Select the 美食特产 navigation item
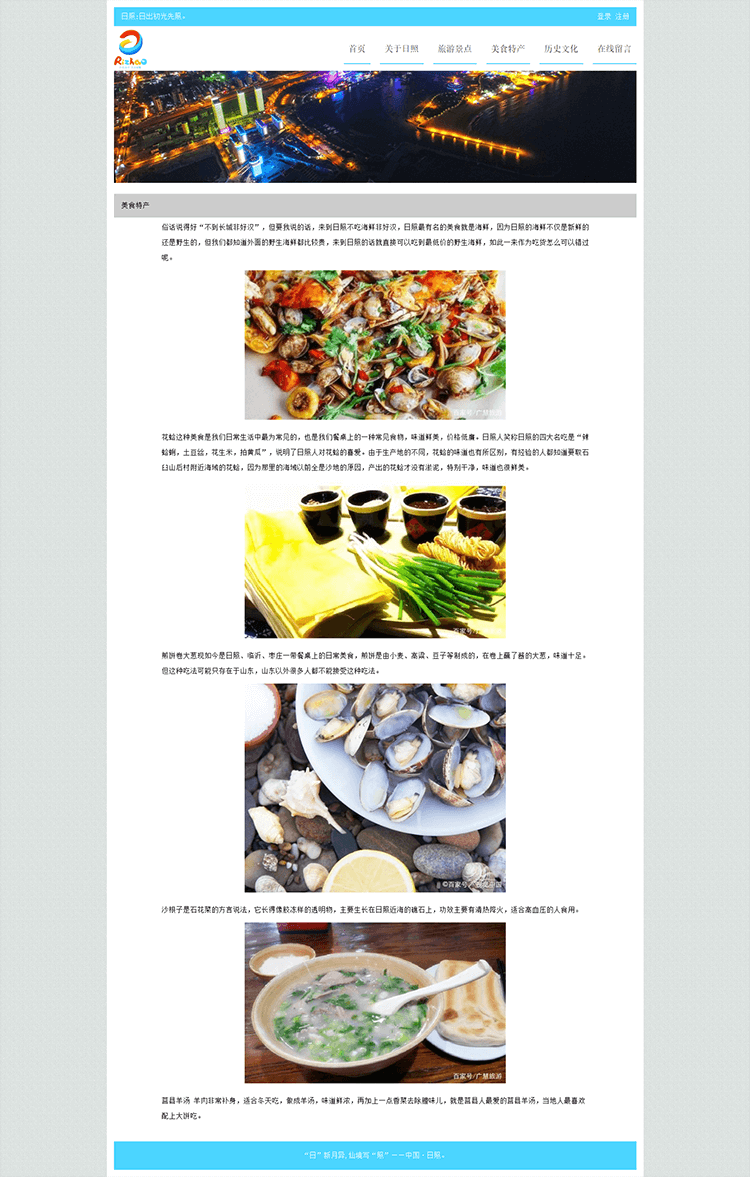Viewport: 750px width, 1177px height. click(x=508, y=49)
